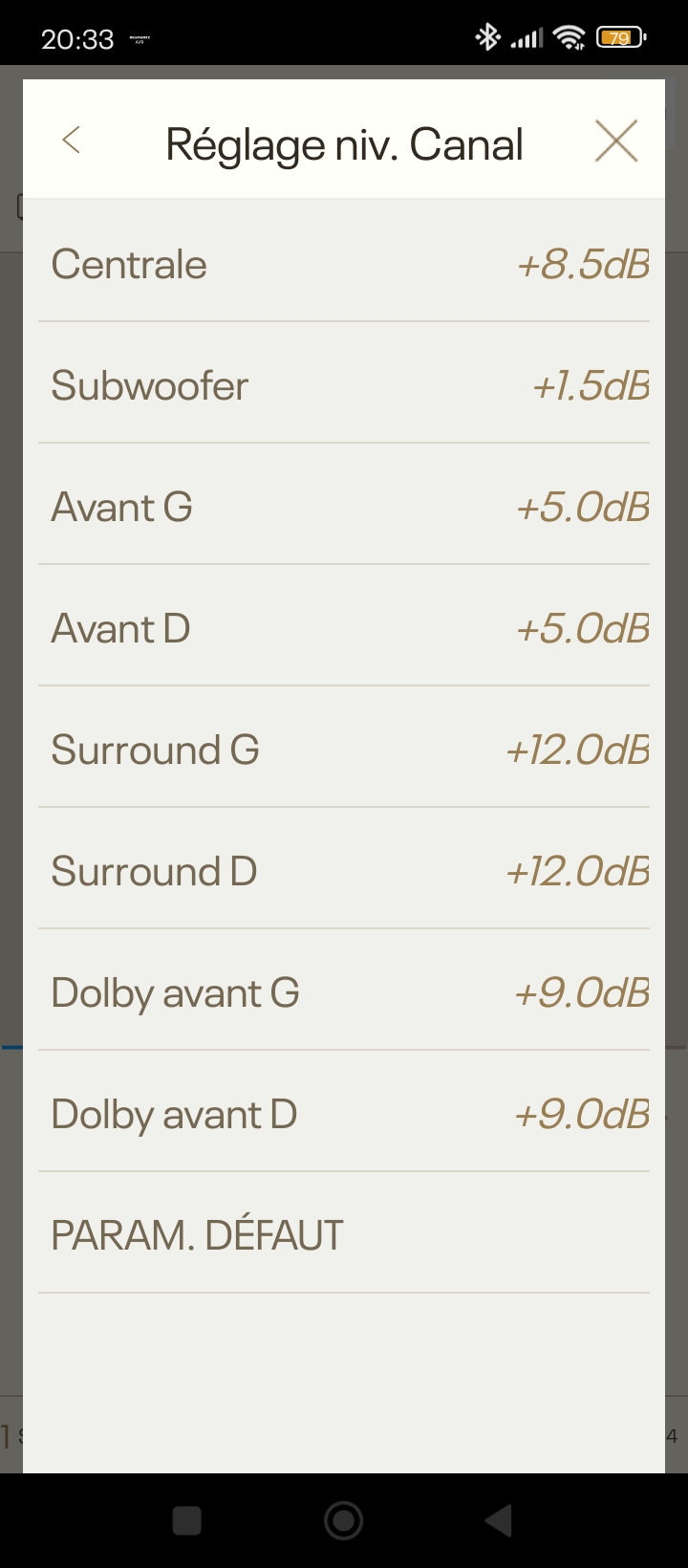Tap the system back button
The image size is (688, 1568).
(499, 1520)
